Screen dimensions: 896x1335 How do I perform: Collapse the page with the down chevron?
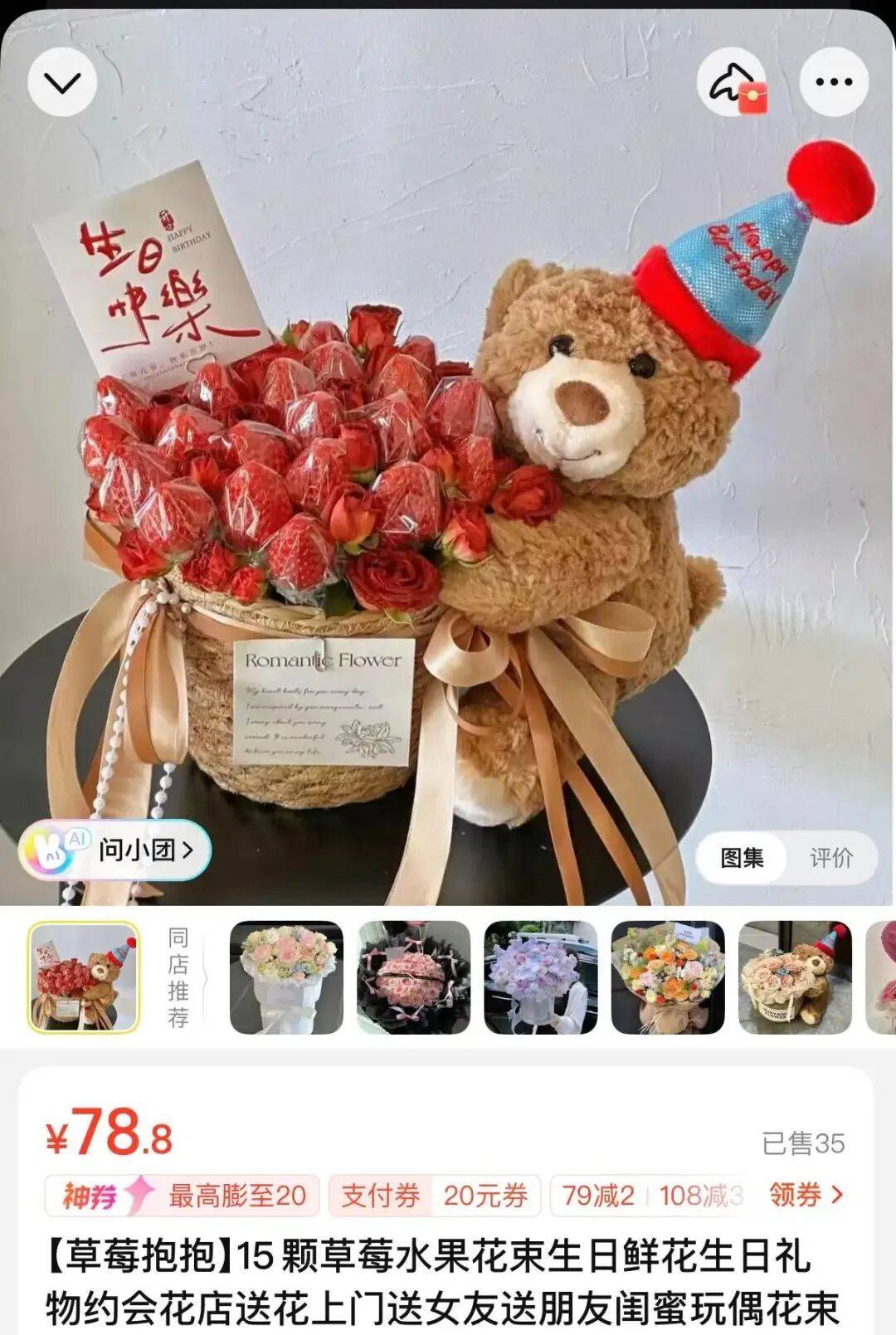click(x=62, y=82)
